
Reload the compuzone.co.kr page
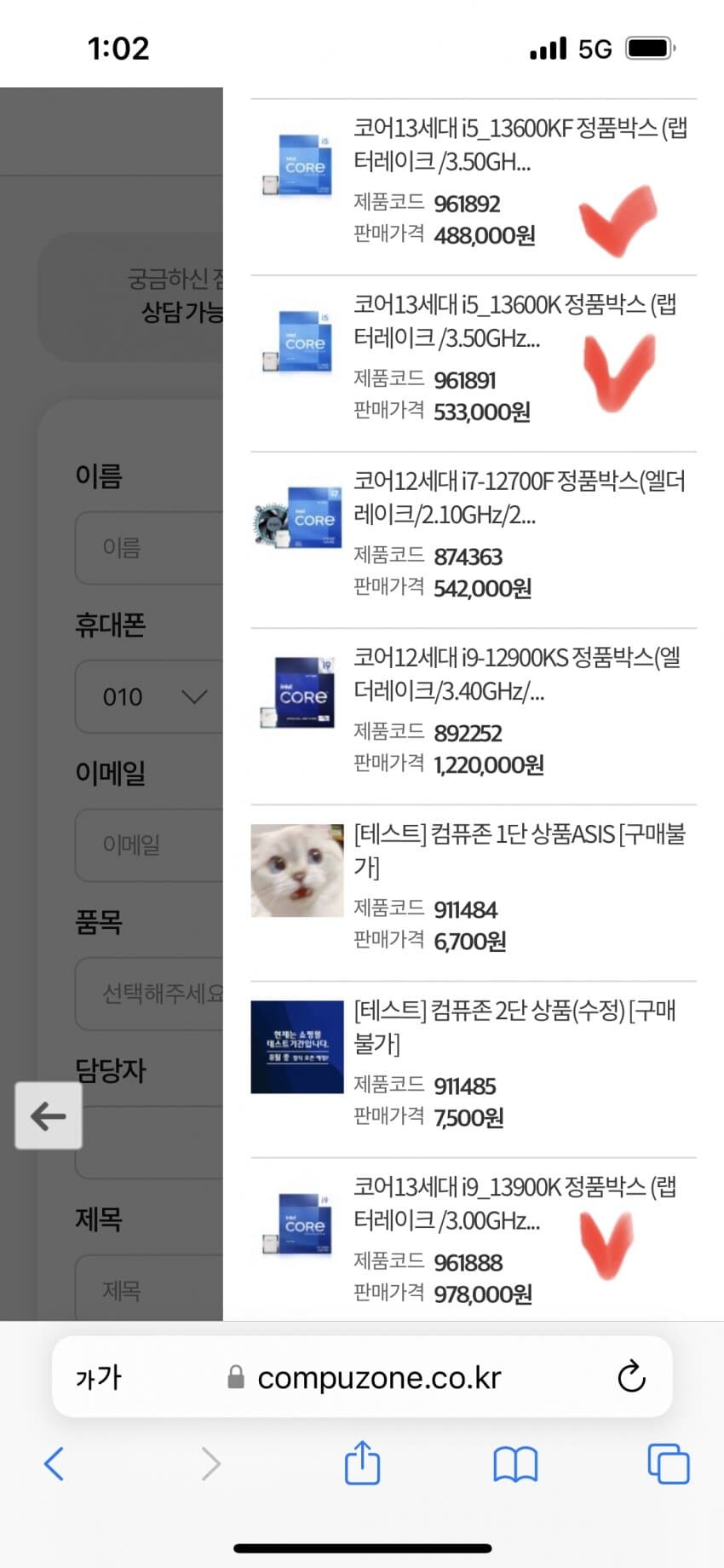click(x=631, y=1376)
